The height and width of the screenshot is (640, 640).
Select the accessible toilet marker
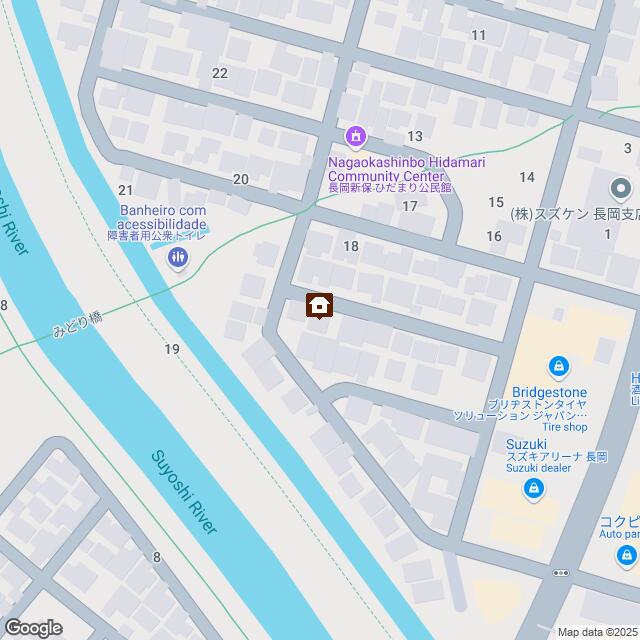pyautogui.click(x=178, y=259)
